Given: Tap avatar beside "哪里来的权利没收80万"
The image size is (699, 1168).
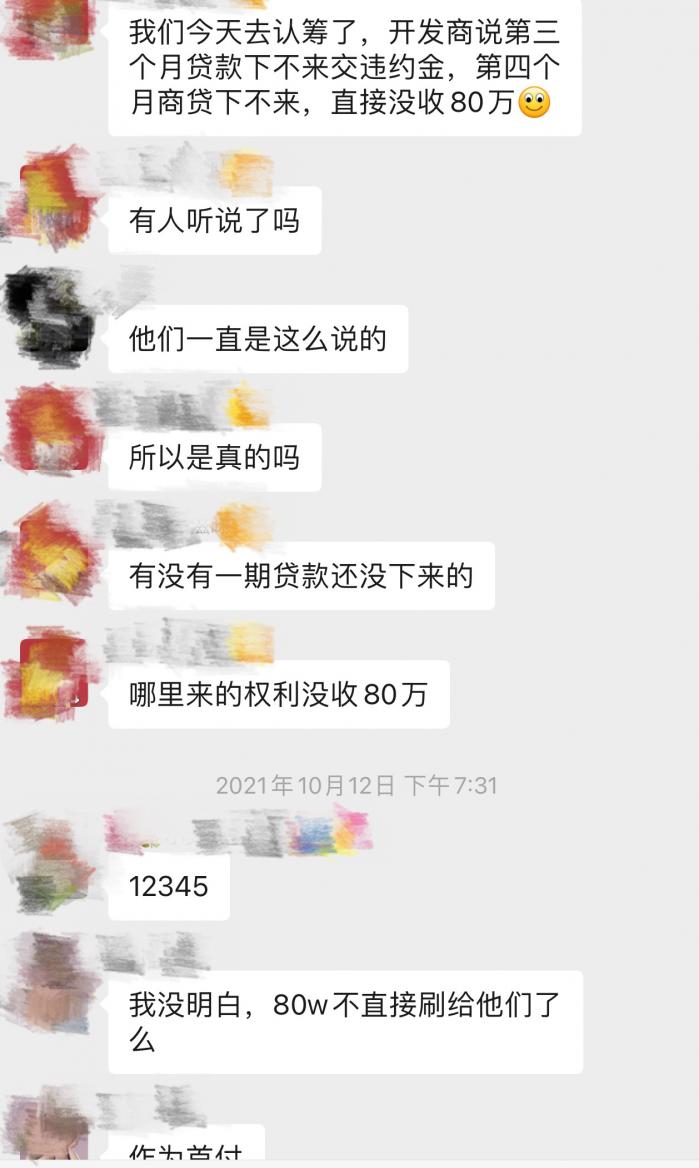Looking at the screenshot, I should coord(51,673).
